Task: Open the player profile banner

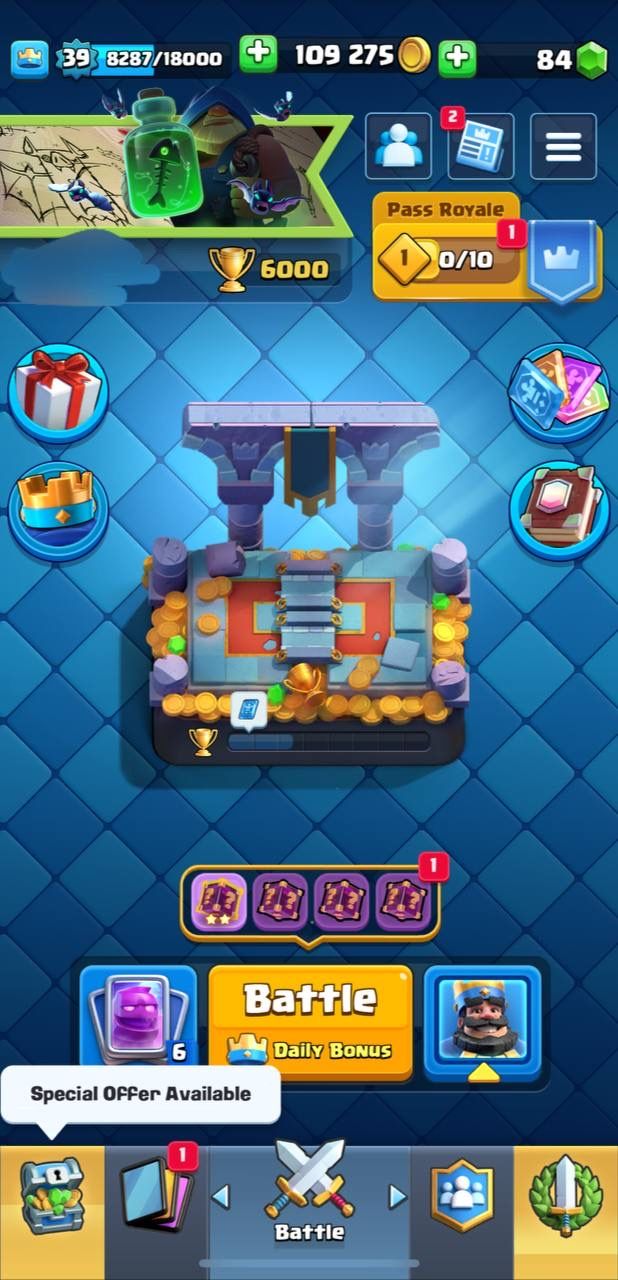Action: click(x=175, y=170)
